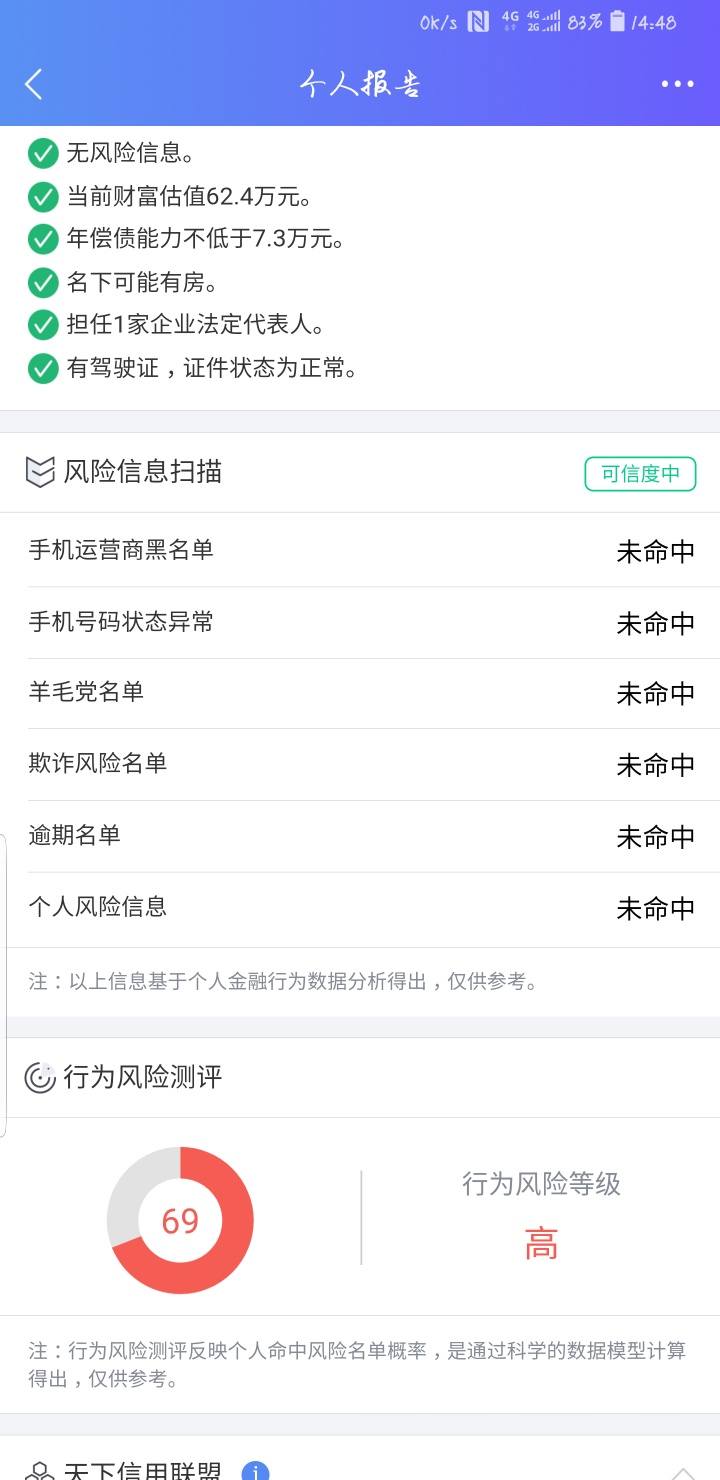Image resolution: width=720 pixels, height=1480 pixels.
Task: Tap 手机号码状态异常 row result
Action: pyautogui.click(x=657, y=622)
